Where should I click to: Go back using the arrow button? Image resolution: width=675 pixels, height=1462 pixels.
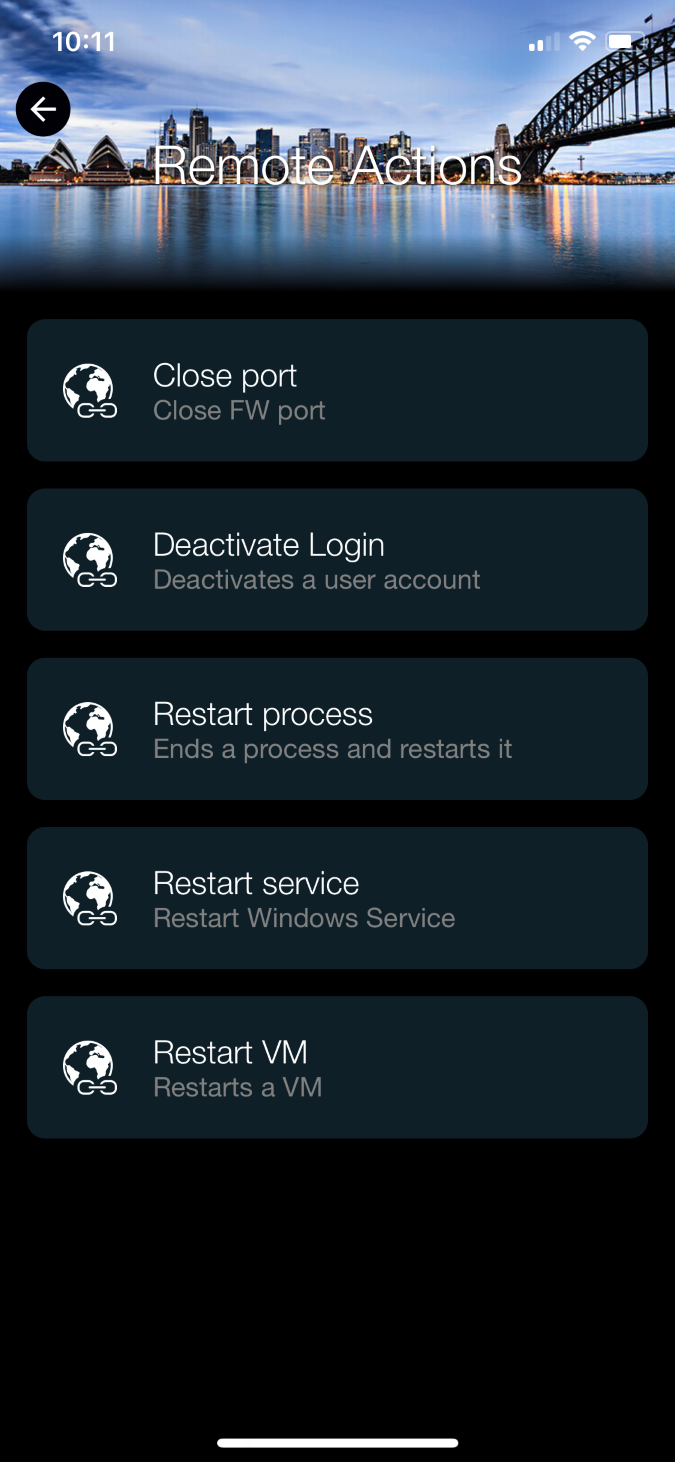43,109
